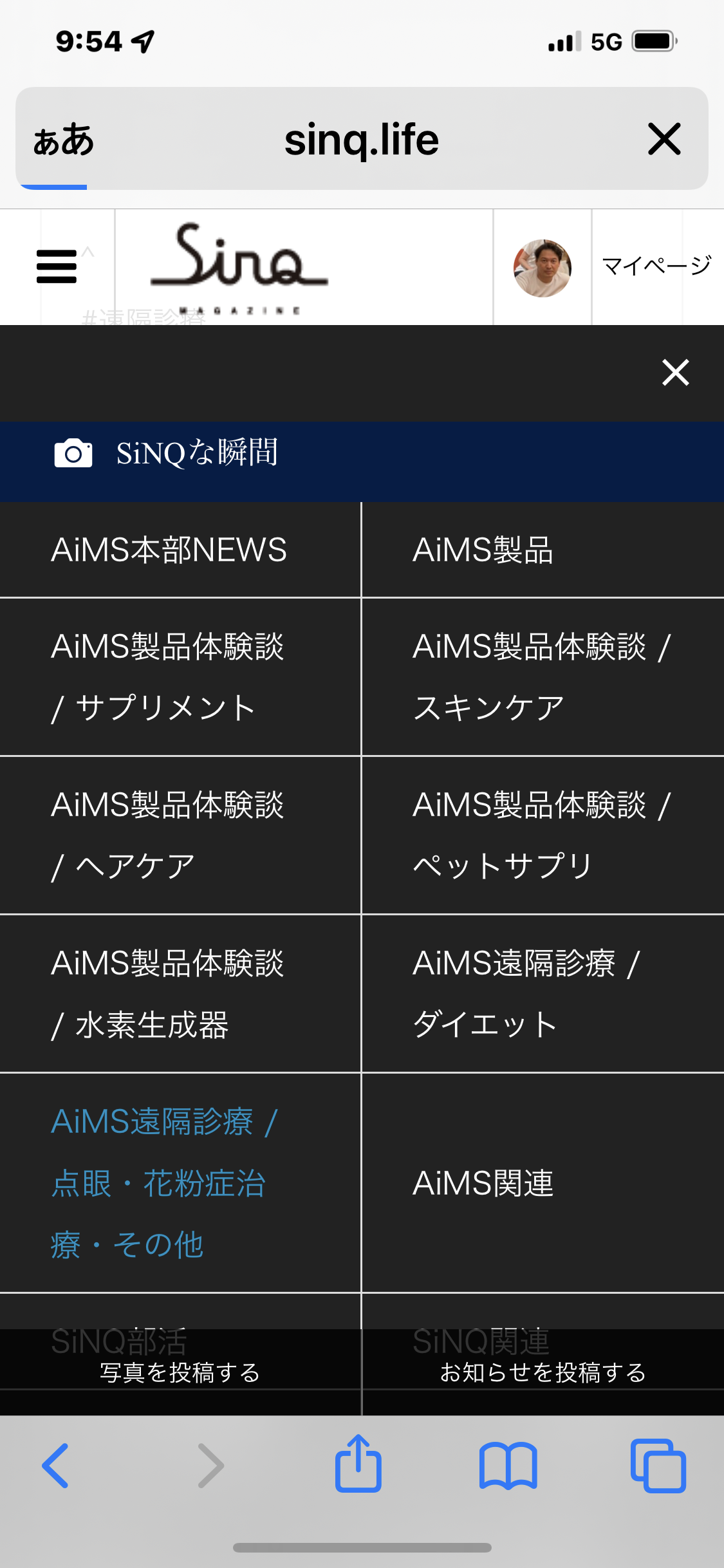Open AiMS製品体験談 / ヘアケア
This screenshot has height=1568, width=724.
180,835
